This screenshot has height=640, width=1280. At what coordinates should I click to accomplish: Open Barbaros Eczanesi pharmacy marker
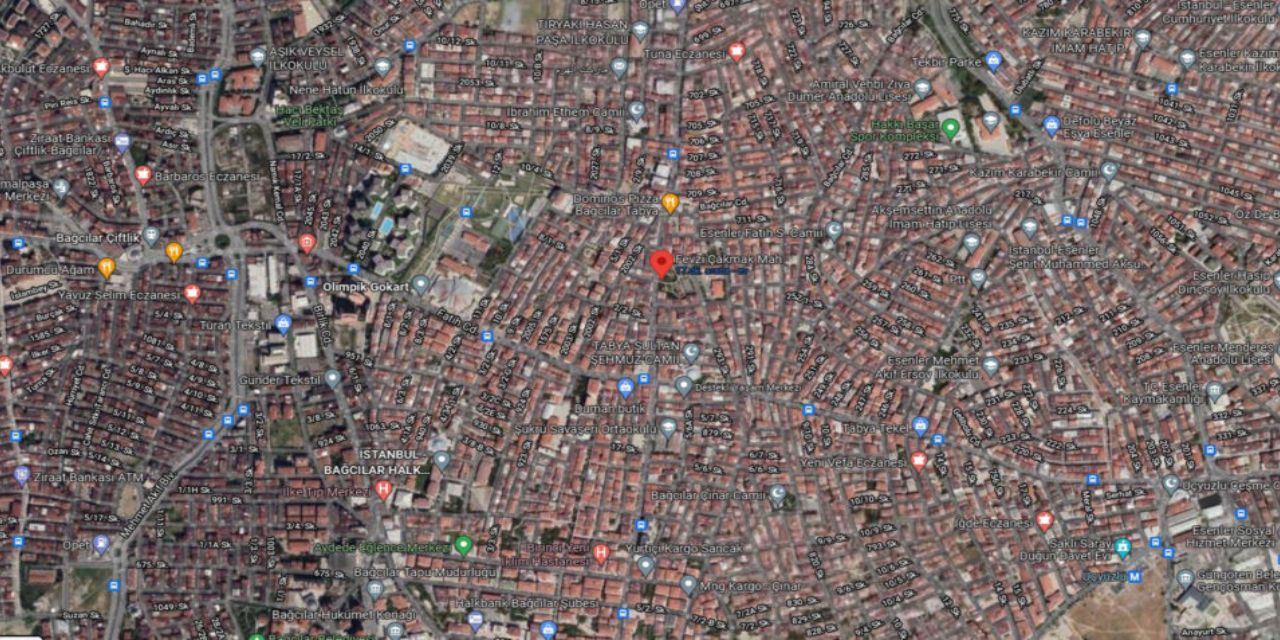(143, 175)
